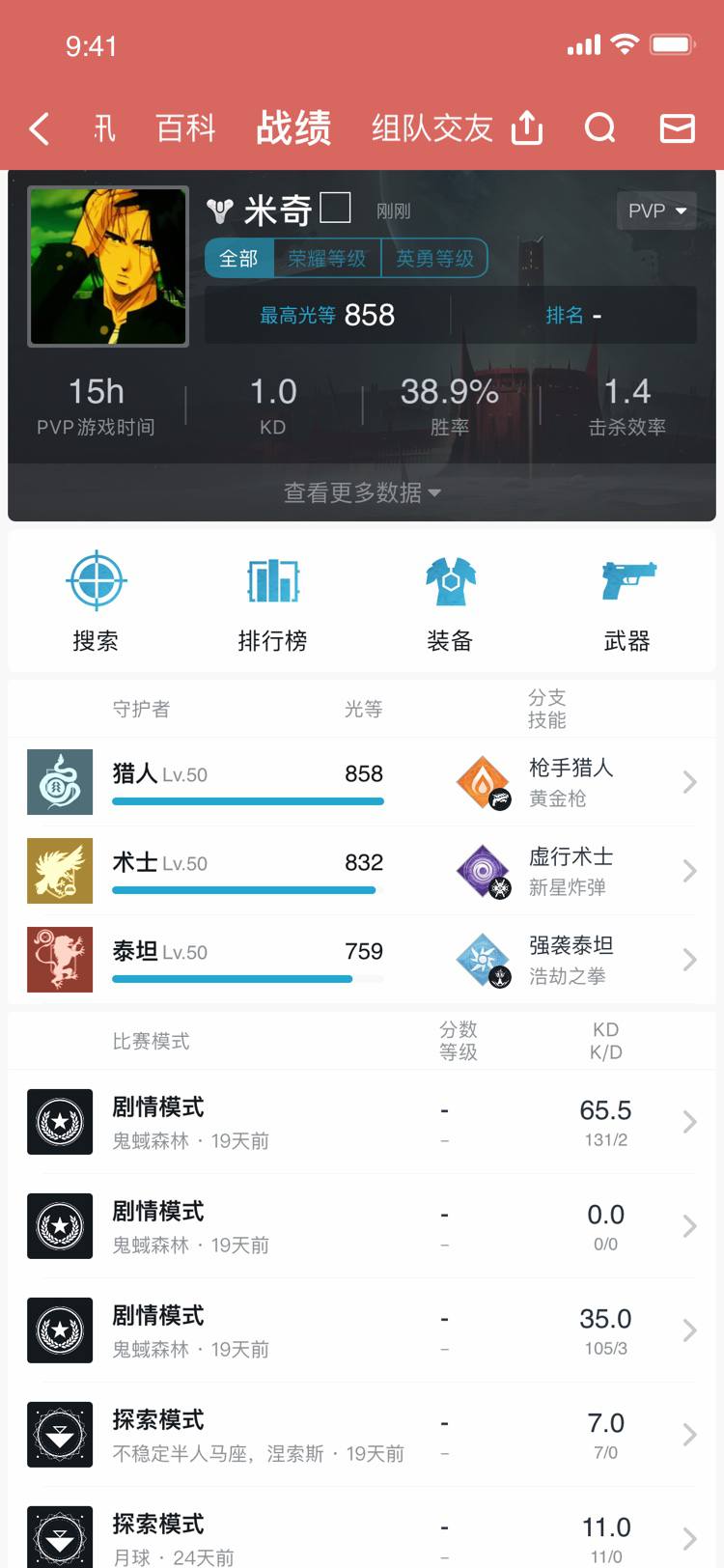This screenshot has height=1568, width=724.
Task: Open the mail inbox icon
Action: click(677, 127)
